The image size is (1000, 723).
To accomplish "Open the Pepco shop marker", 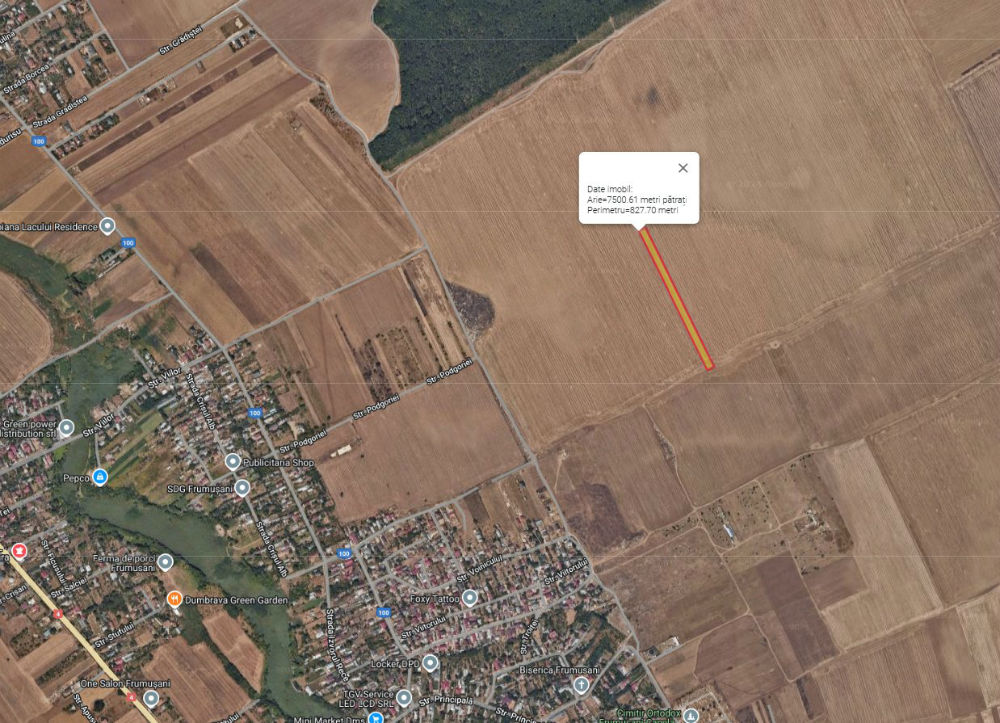I will tap(99, 477).
